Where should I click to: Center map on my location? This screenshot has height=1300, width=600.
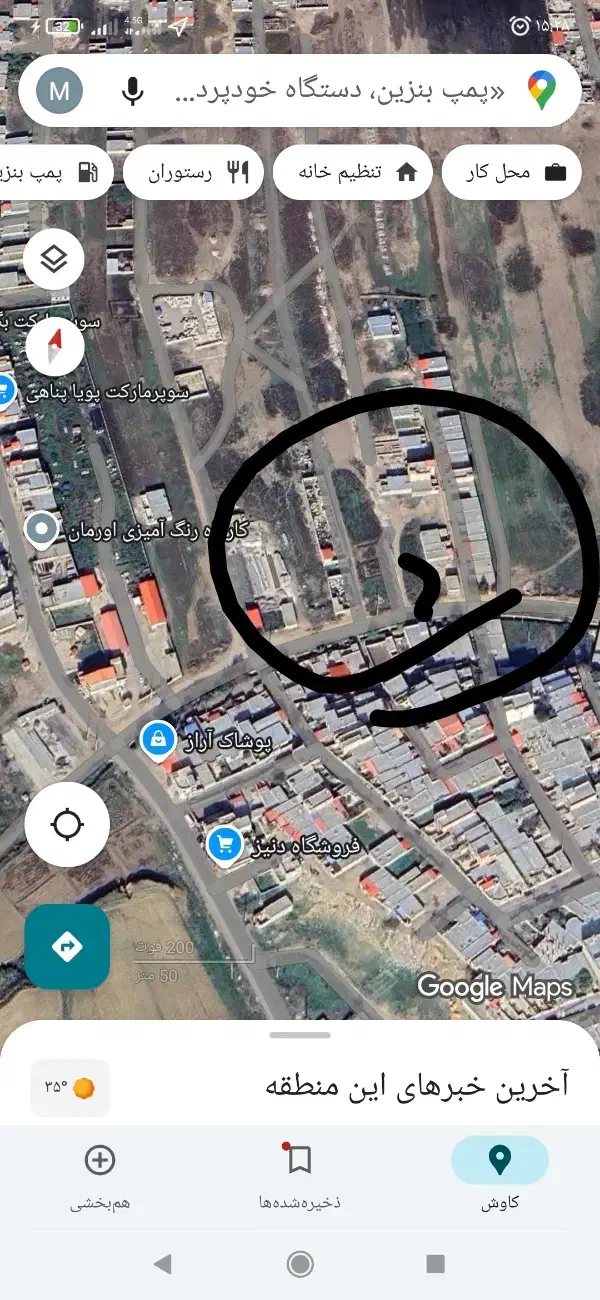[67, 825]
